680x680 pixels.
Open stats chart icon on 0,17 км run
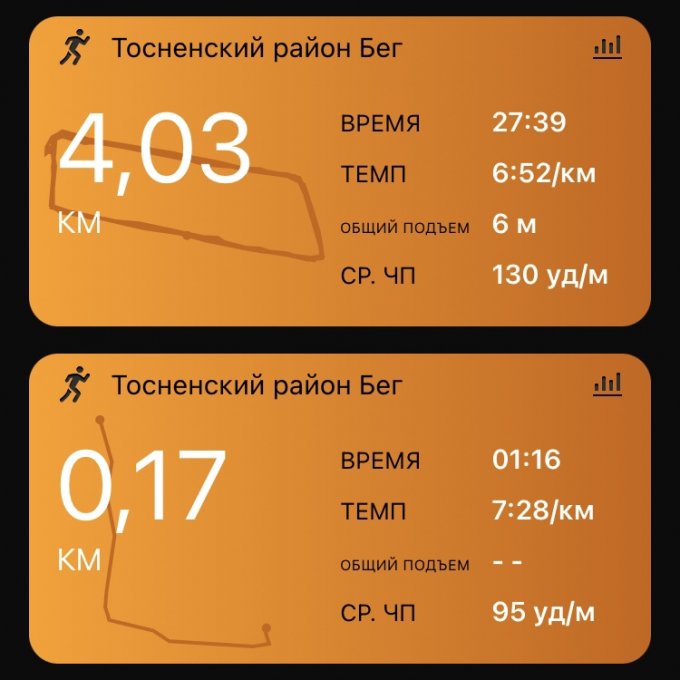tap(607, 384)
